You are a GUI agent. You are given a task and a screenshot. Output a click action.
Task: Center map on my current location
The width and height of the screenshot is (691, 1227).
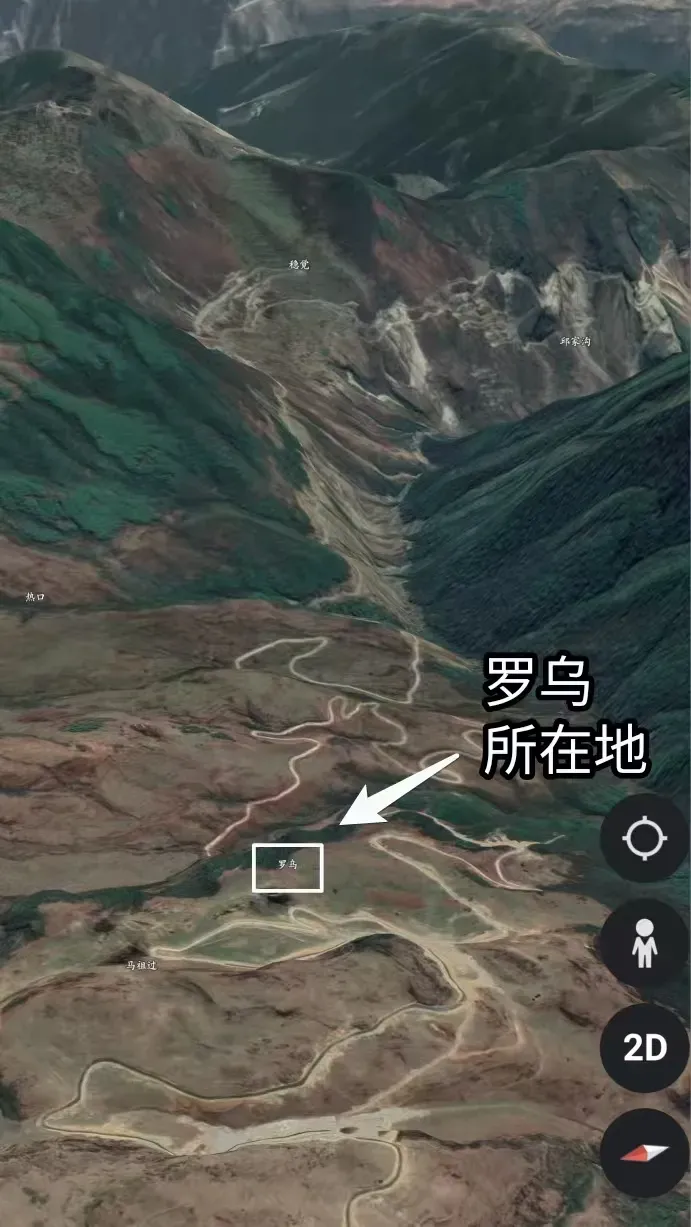point(645,838)
